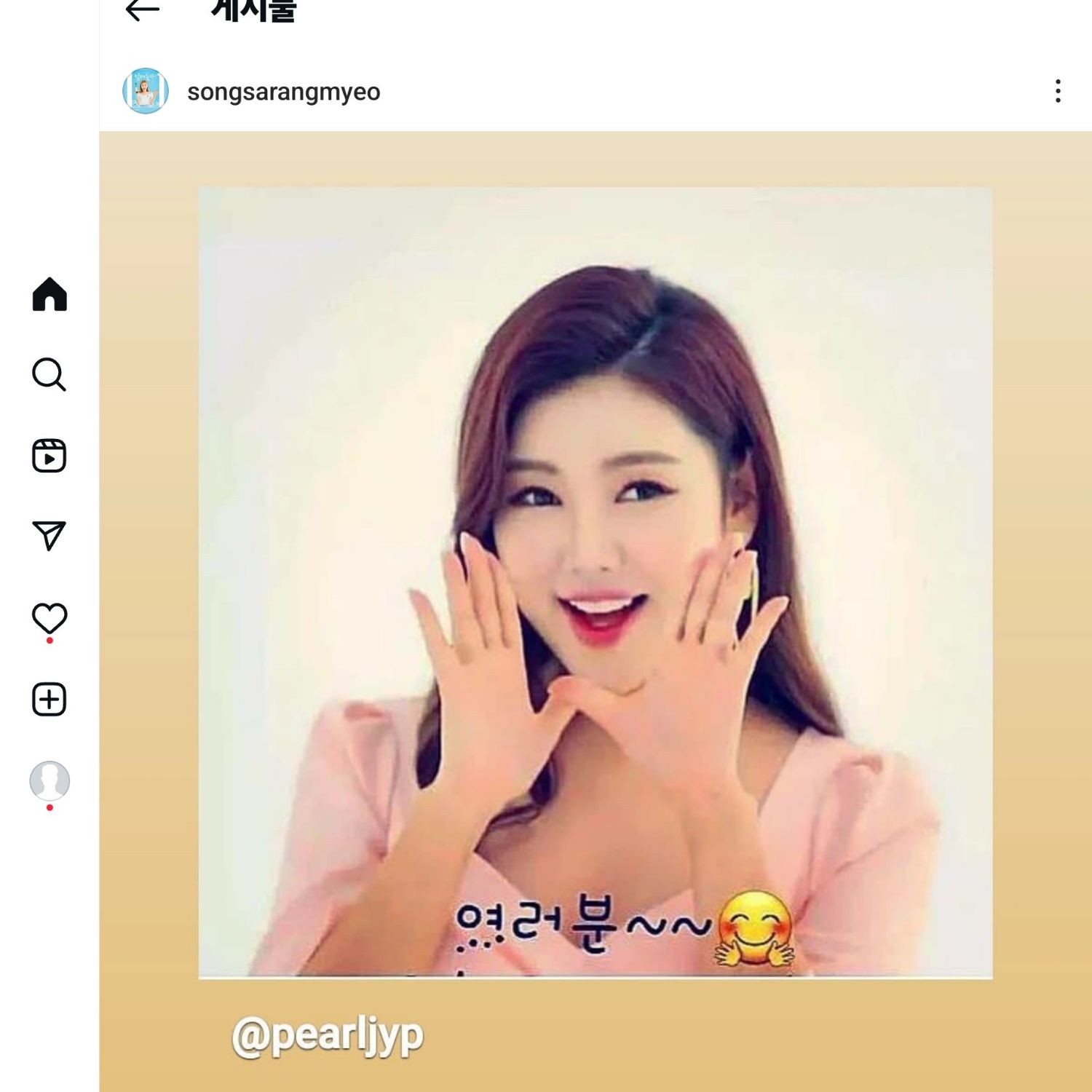Image resolution: width=1092 pixels, height=1092 pixels.
Task: Open your own profile tab
Action: 50,781
